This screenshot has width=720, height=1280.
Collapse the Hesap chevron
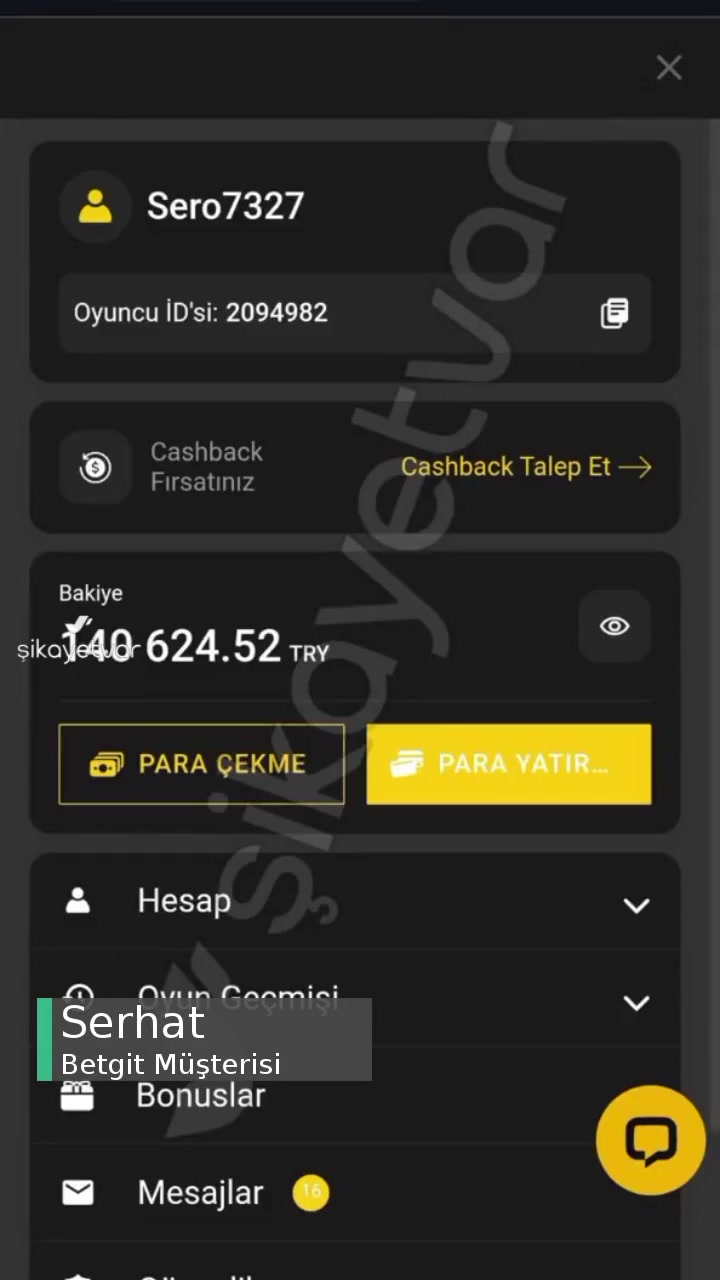[637, 905]
